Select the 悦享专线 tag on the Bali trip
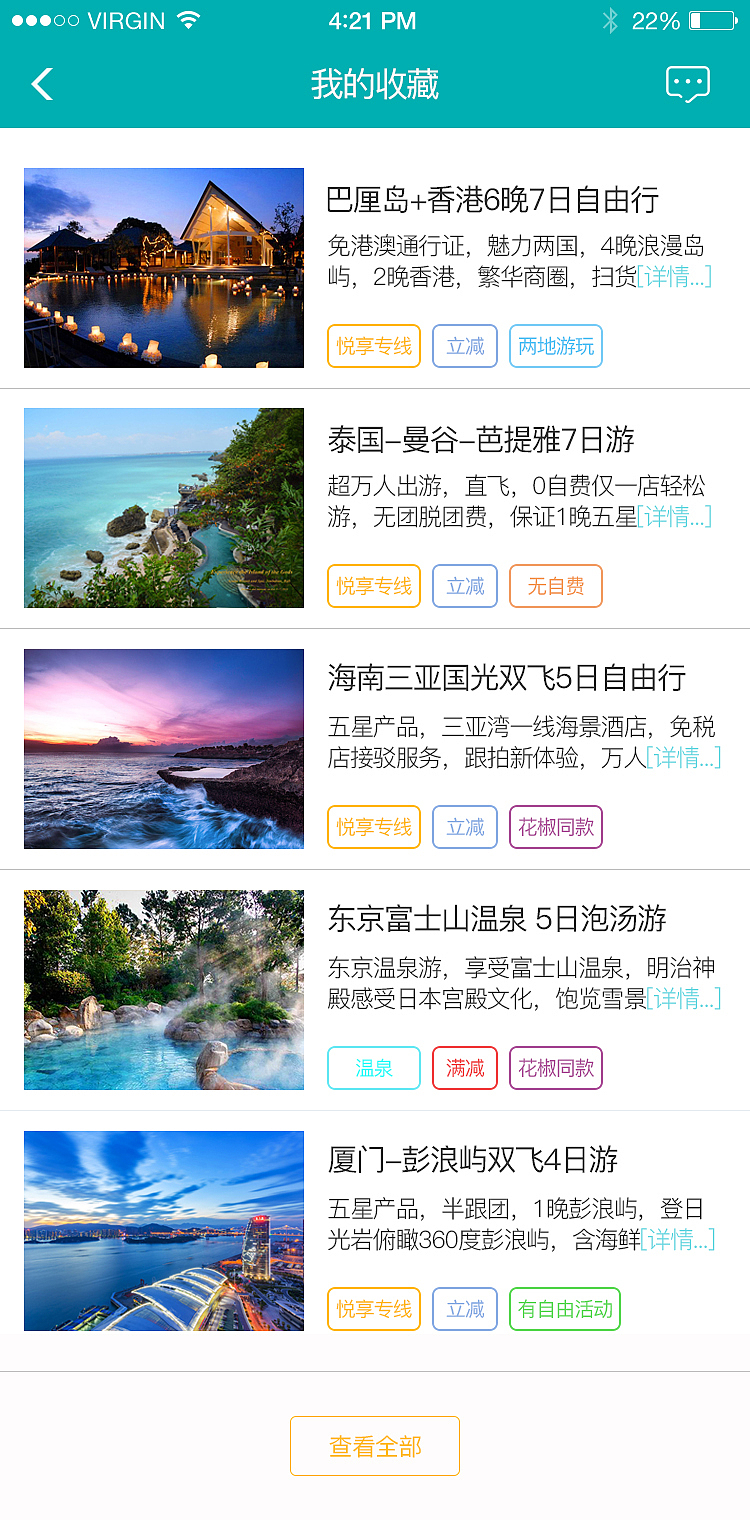The width and height of the screenshot is (750, 1520). point(373,346)
